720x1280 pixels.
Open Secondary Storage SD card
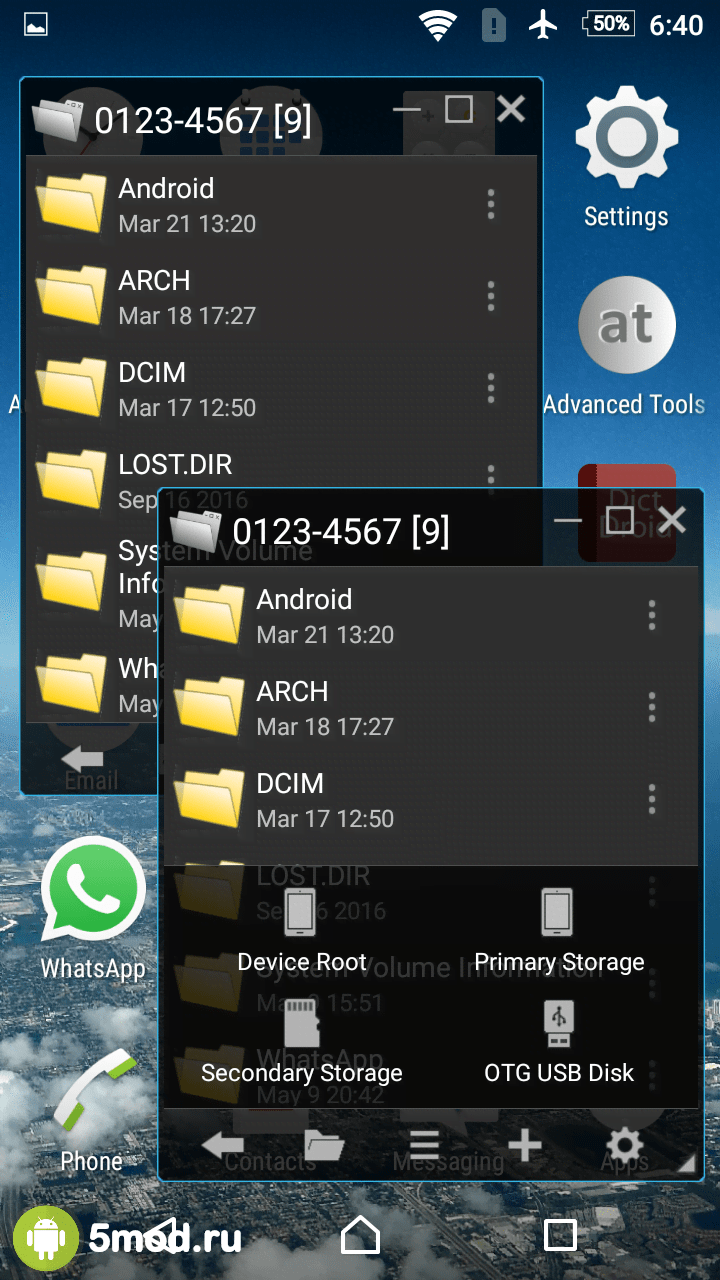[x=300, y=1045]
